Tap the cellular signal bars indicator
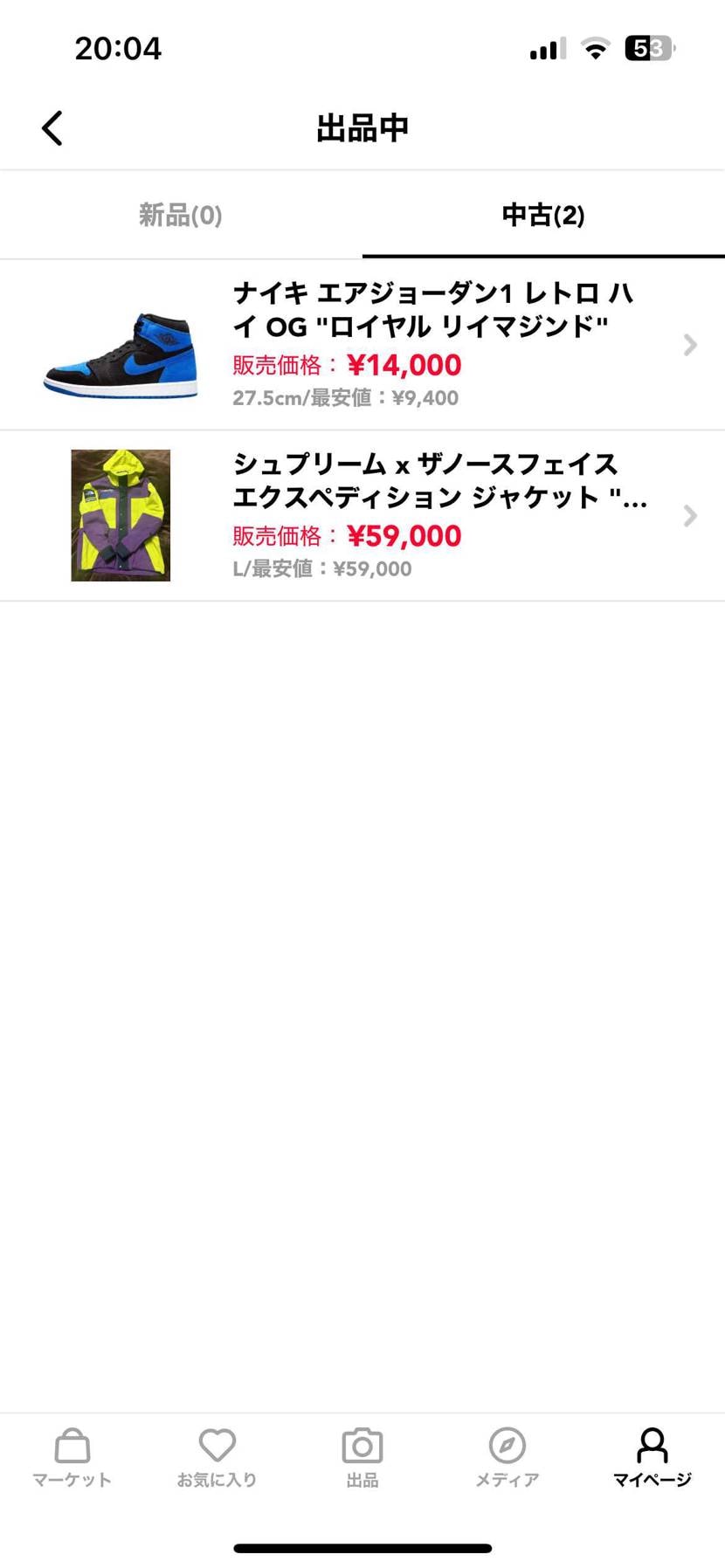Viewport: 725px width, 1568px height. [x=544, y=49]
